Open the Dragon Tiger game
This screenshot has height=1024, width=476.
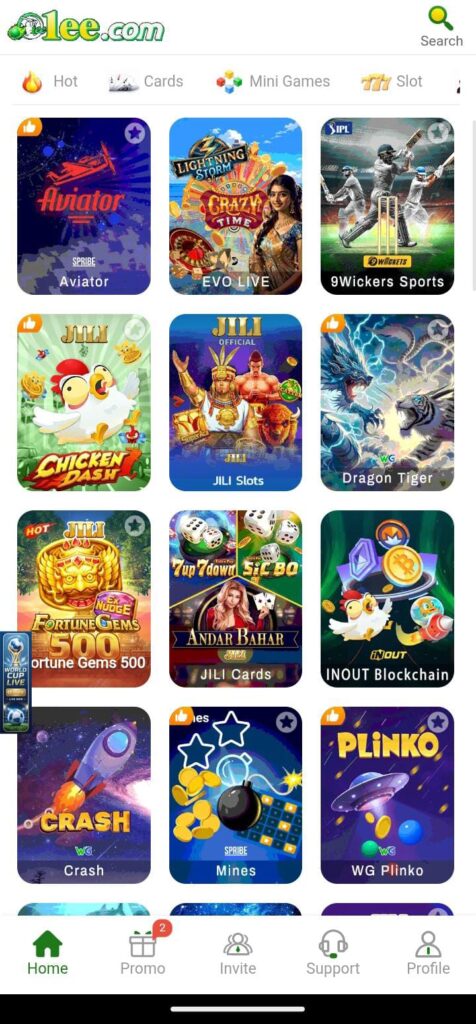[x=387, y=402]
